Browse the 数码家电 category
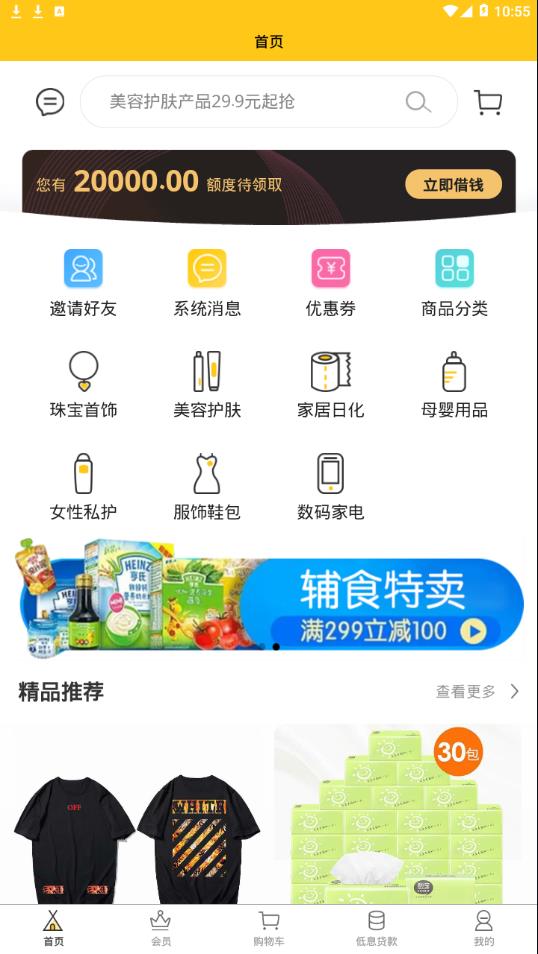538x954 pixels. (330, 487)
